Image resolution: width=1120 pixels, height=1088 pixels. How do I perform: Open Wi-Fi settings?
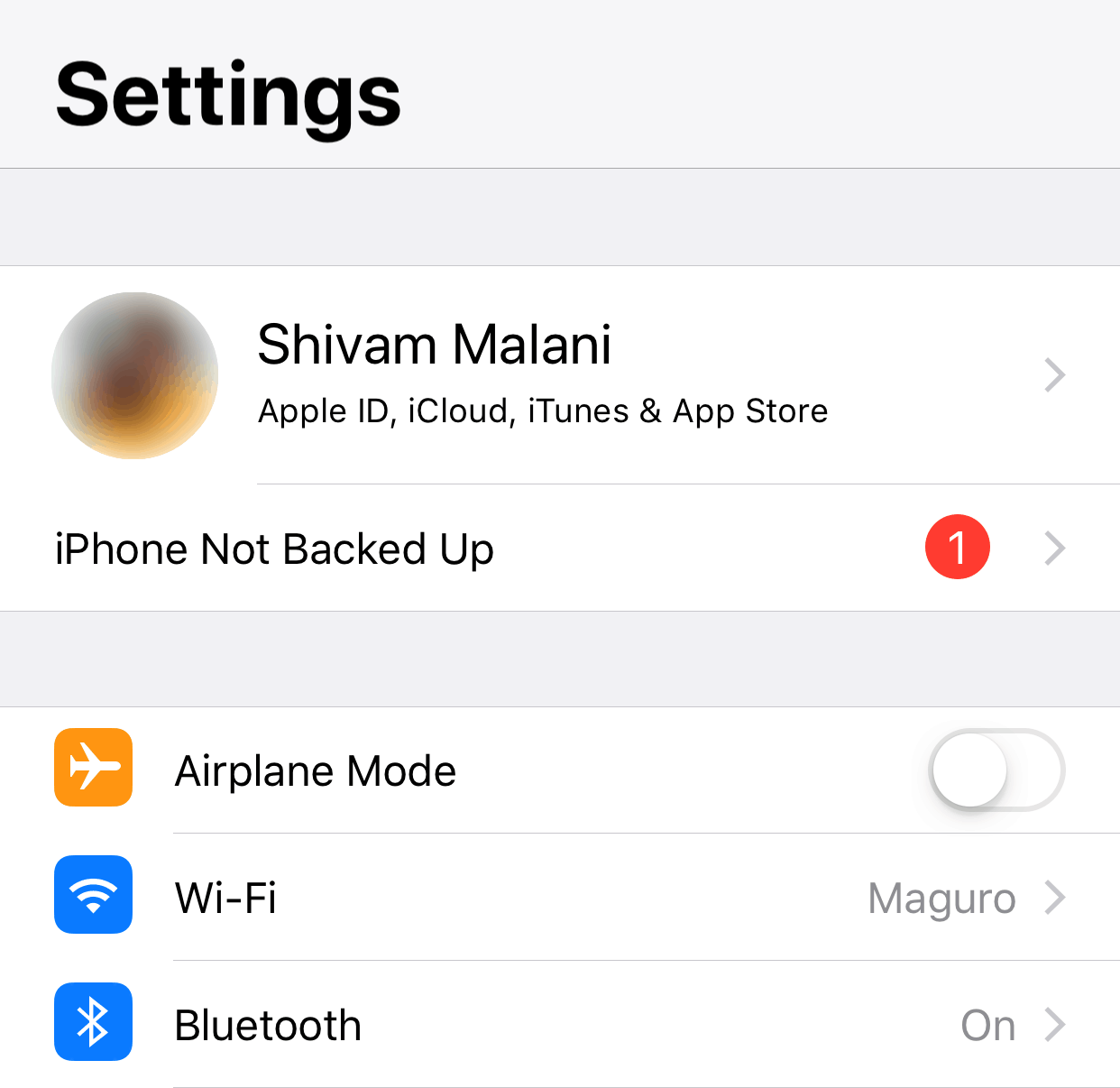click(x=559, y=898)
